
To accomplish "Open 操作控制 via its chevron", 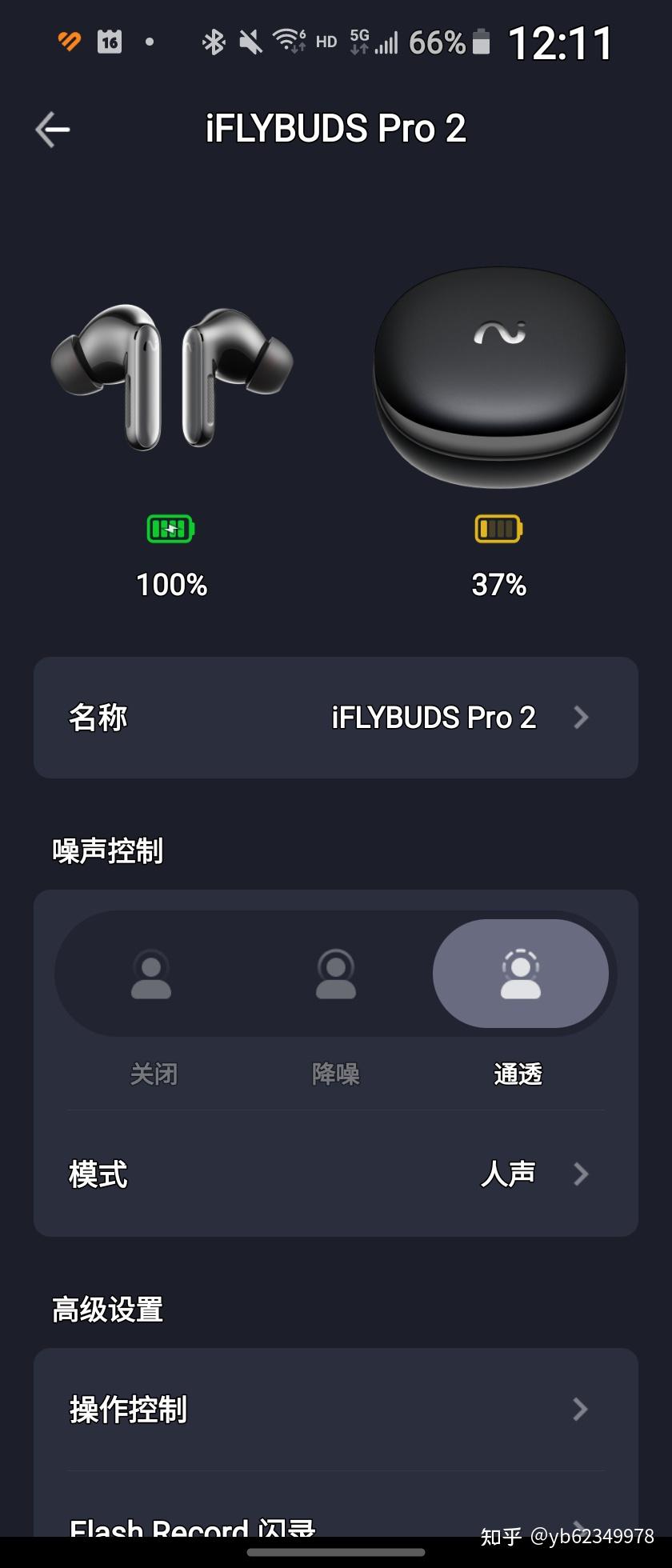I will [582, 1410].
